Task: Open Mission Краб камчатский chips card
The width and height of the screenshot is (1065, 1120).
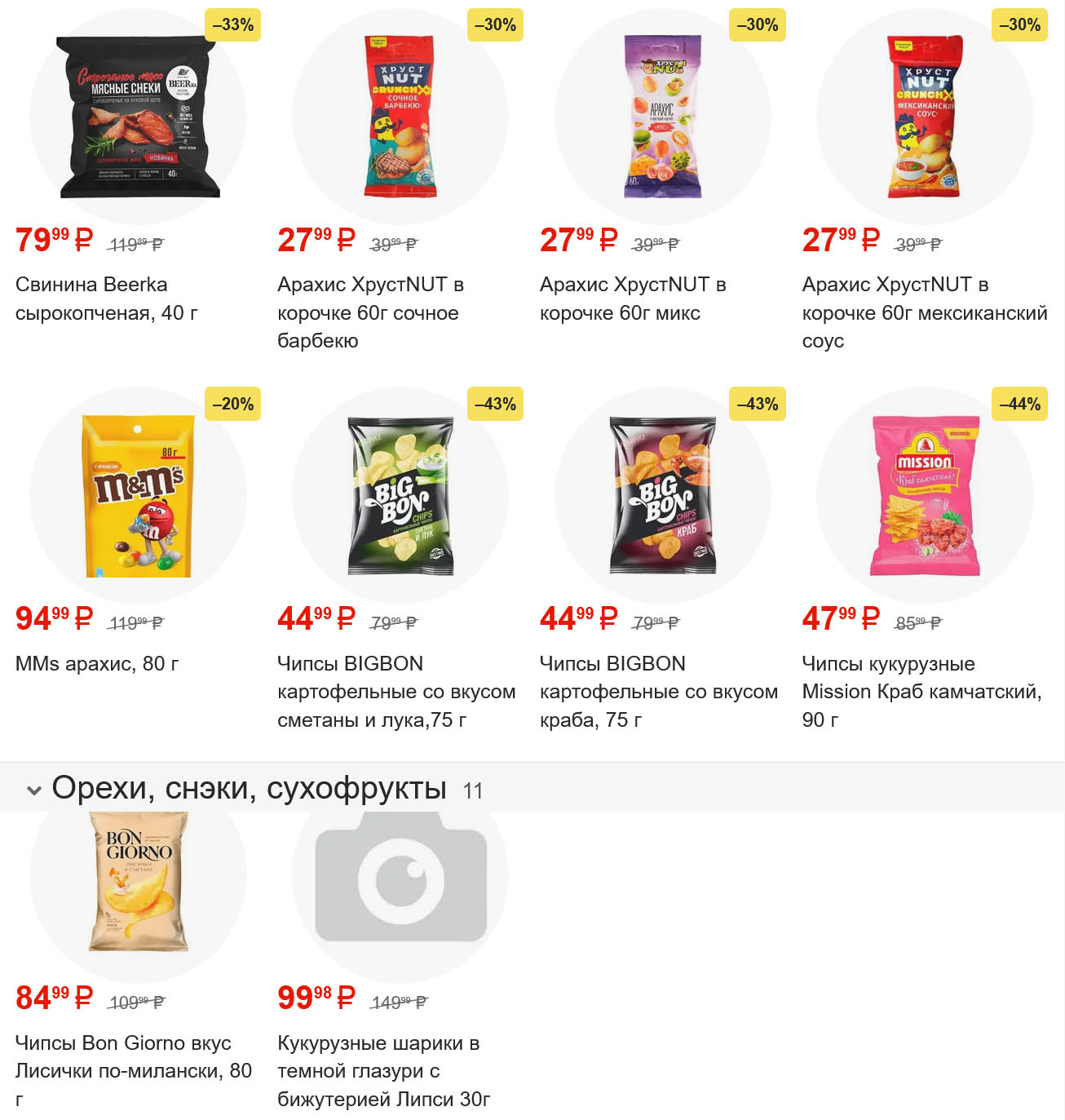Action: click(x=924, y=495)
